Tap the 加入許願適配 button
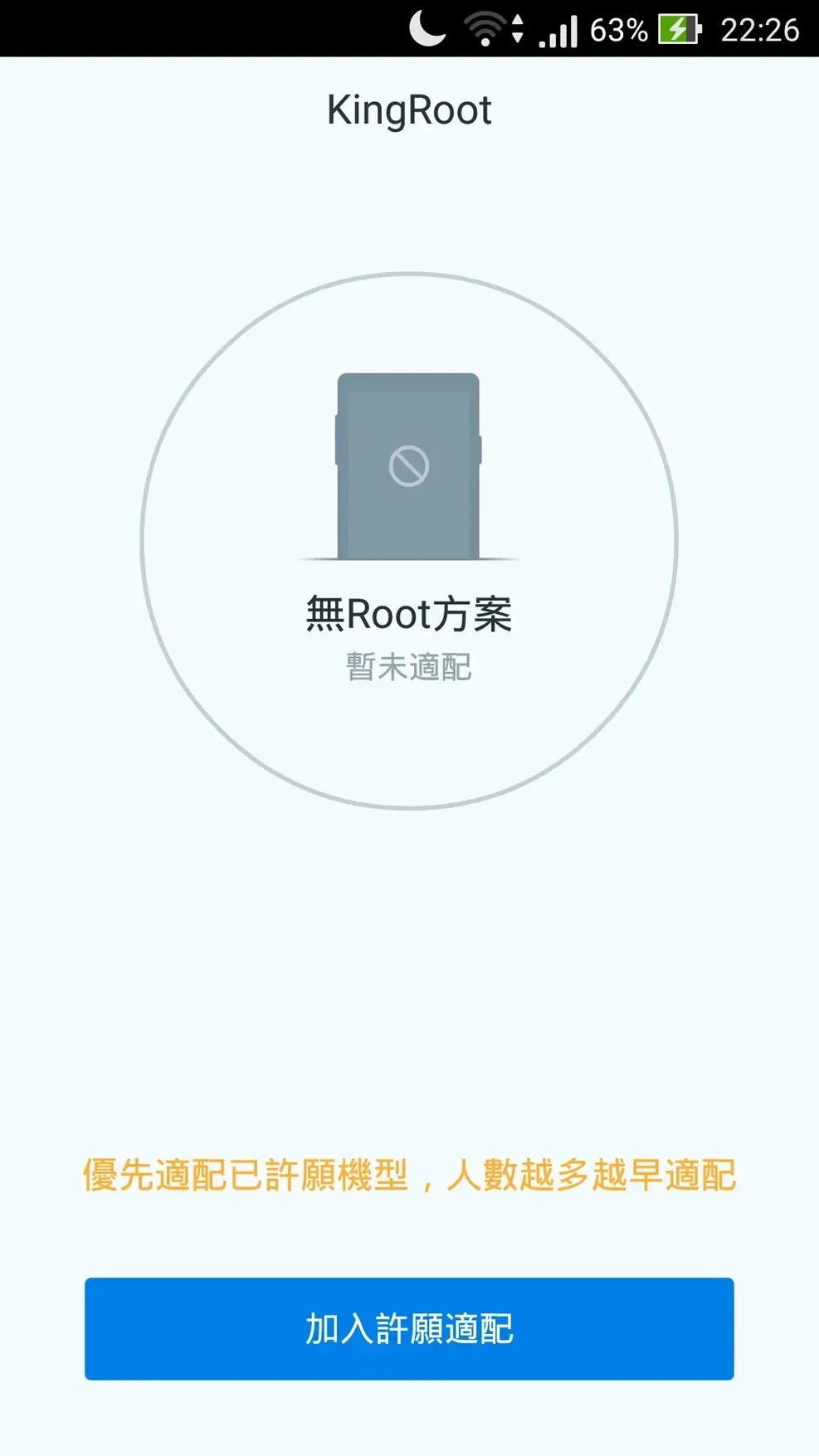This screenshot has width=819, height=1456. click(x=409, y=1328)
